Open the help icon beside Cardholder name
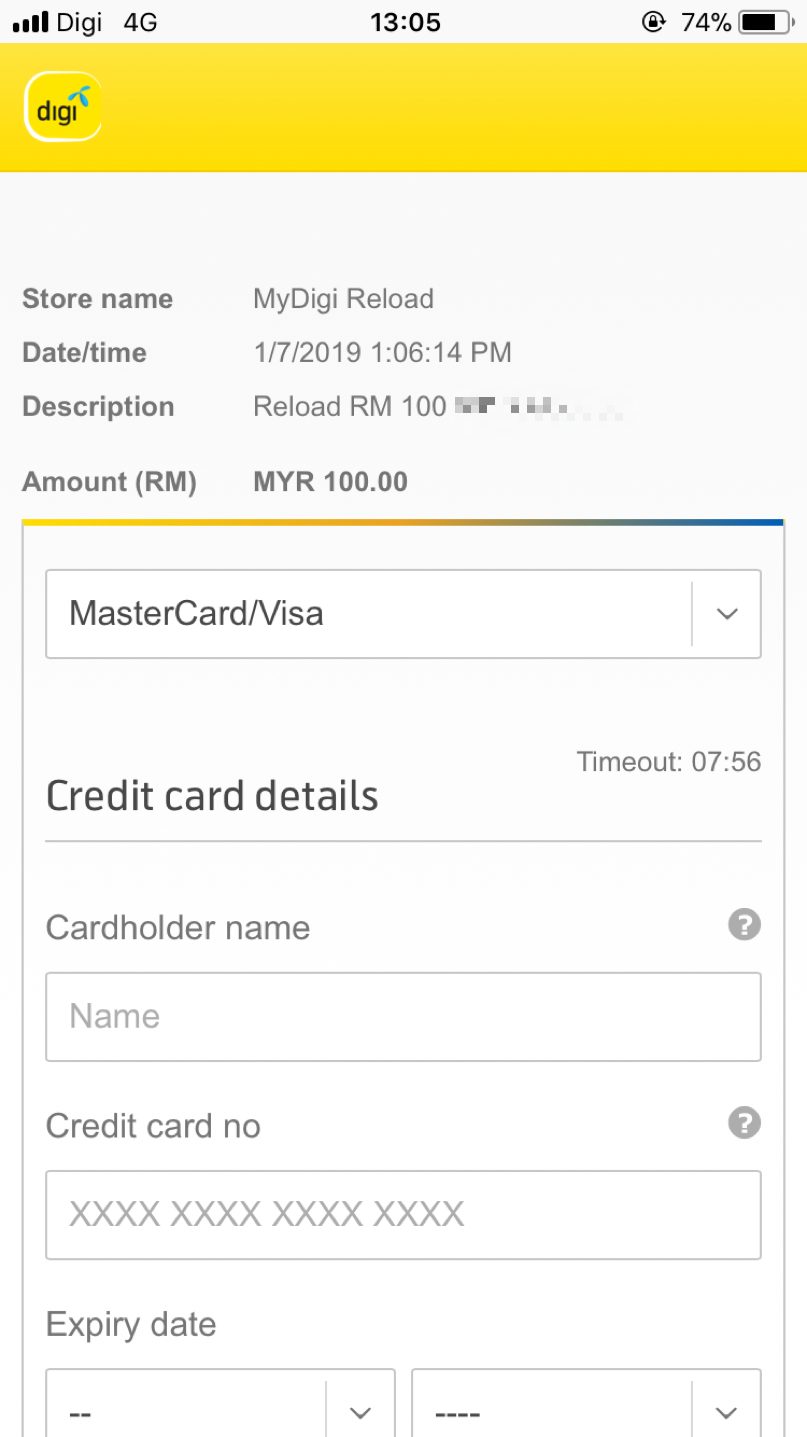807x1437 pixels. click(744, 925)
